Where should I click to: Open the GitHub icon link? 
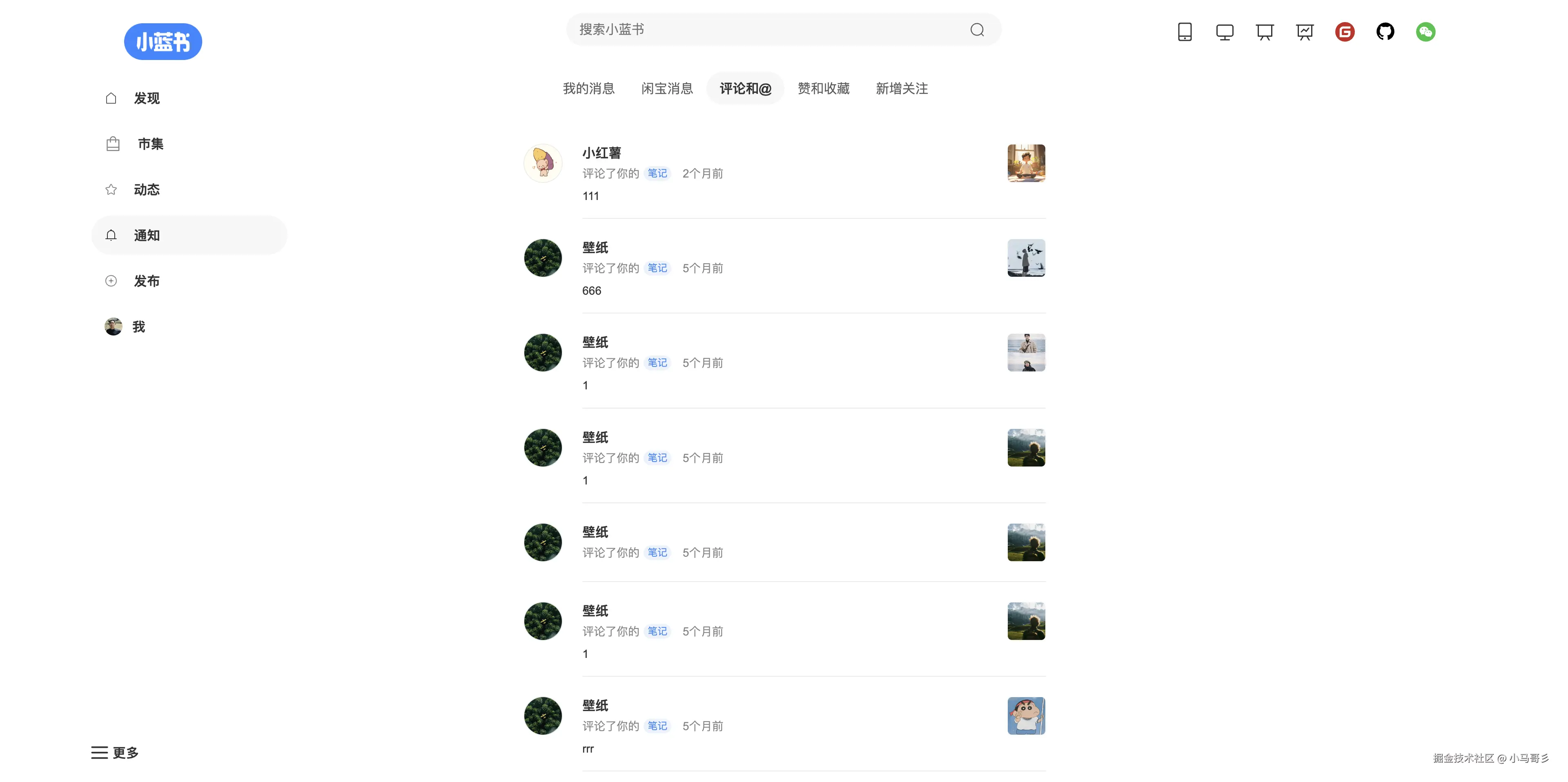[x=1385, y=32]
